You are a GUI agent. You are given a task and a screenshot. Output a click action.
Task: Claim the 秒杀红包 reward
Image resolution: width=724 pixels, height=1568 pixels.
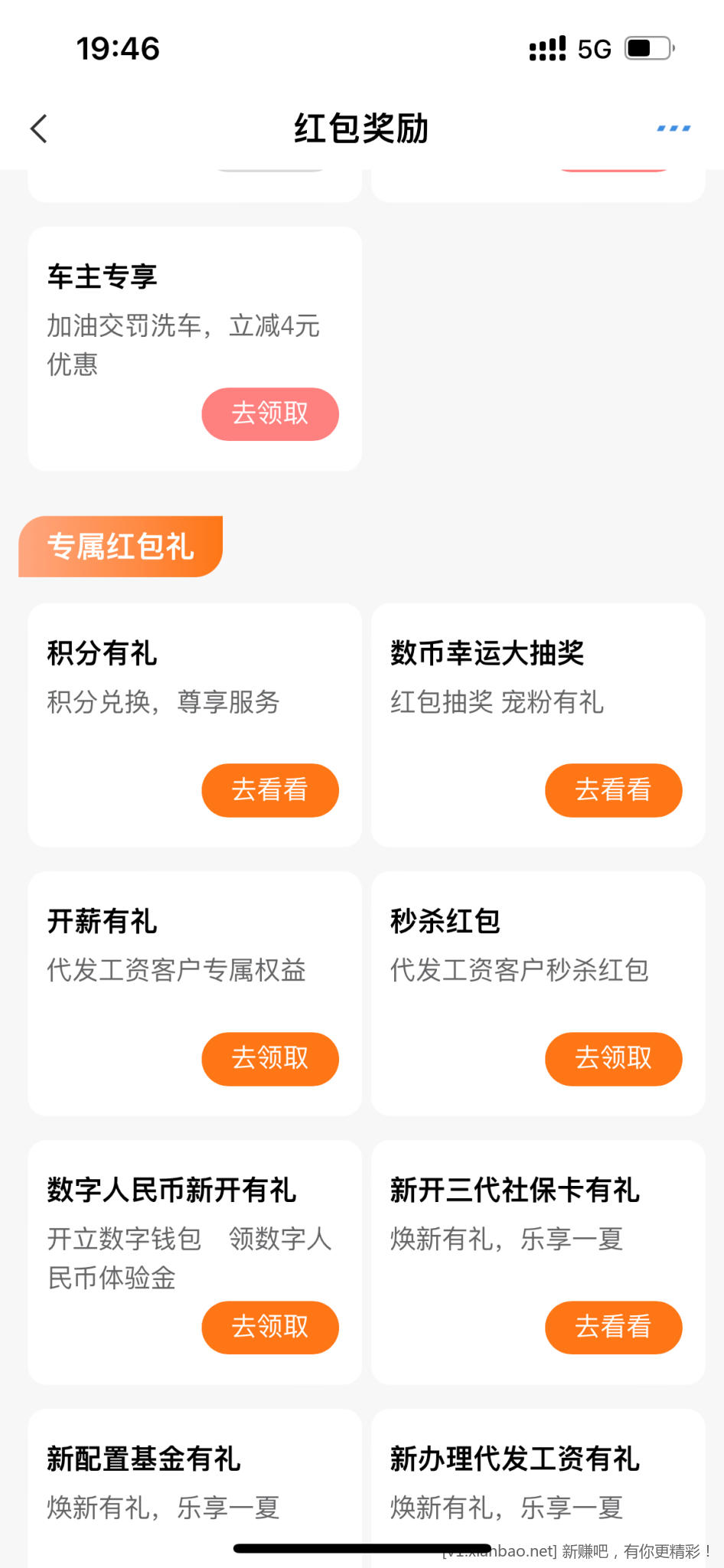coord(613,1059)
